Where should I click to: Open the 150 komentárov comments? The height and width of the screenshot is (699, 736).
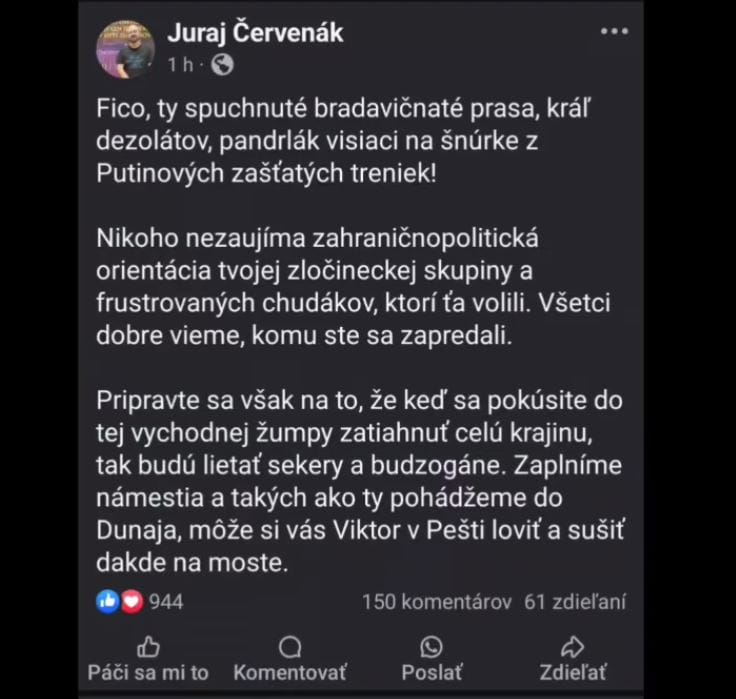437,602
